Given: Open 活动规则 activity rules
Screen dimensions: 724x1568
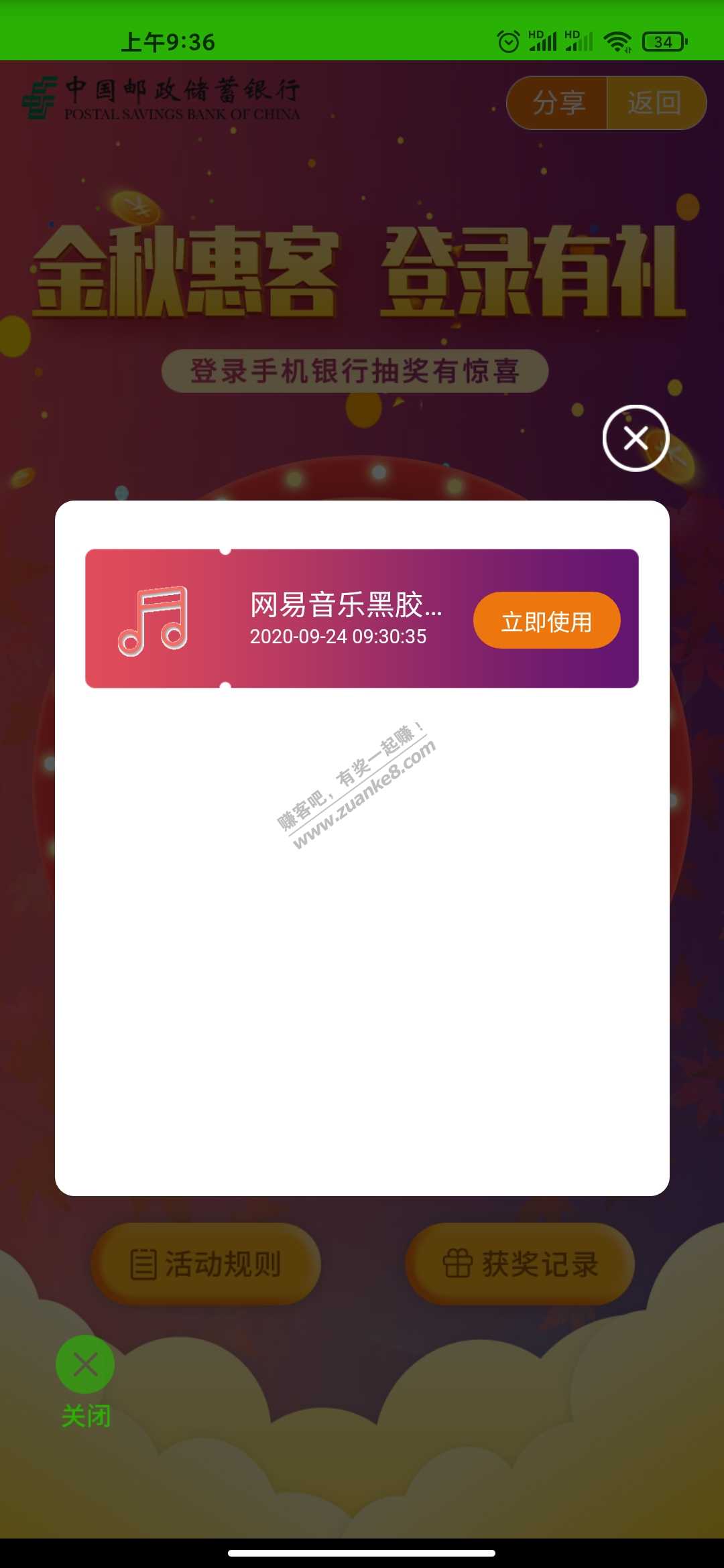Looking at the screenshot, I should 206,1264.
